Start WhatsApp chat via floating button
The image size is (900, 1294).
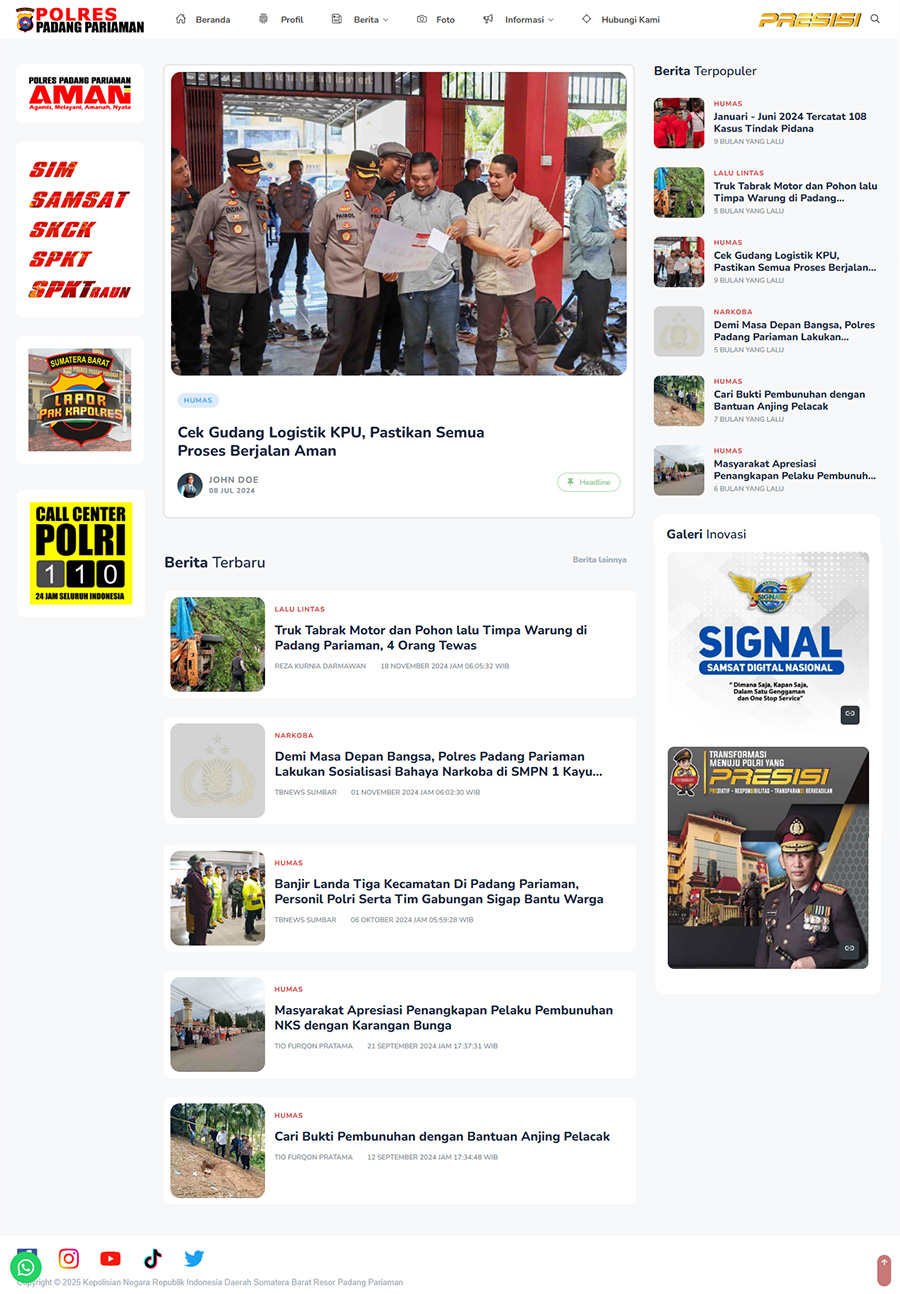pos(26,1267)
